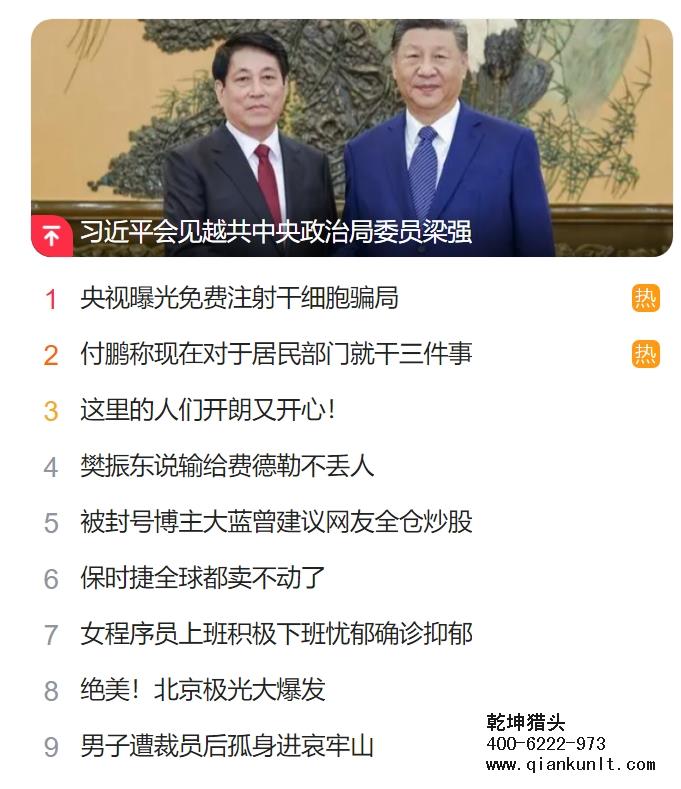This screenshot has width=681, height=789.
Task: Open trending item 男子遭裁员后孤身进哀牢山
Action: tap(227, 746)
